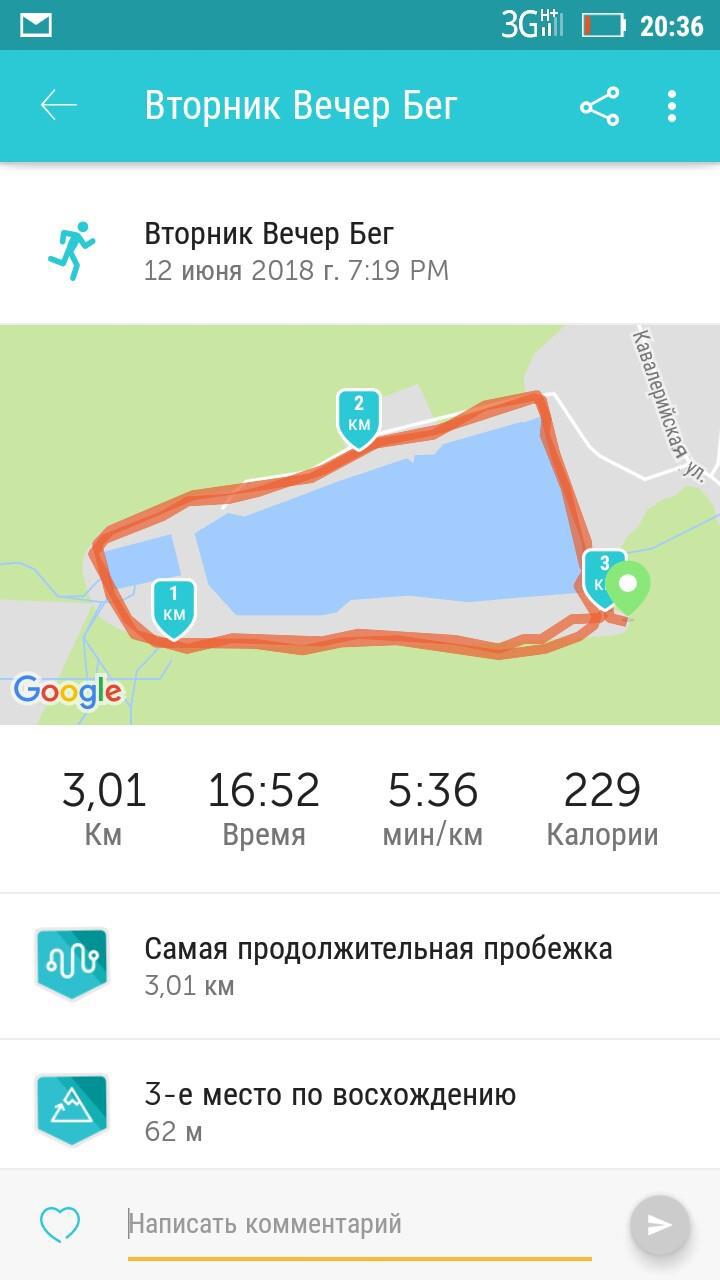Open the three-dot overflow menu
The image size is (720, 1280).
point(672,106)
